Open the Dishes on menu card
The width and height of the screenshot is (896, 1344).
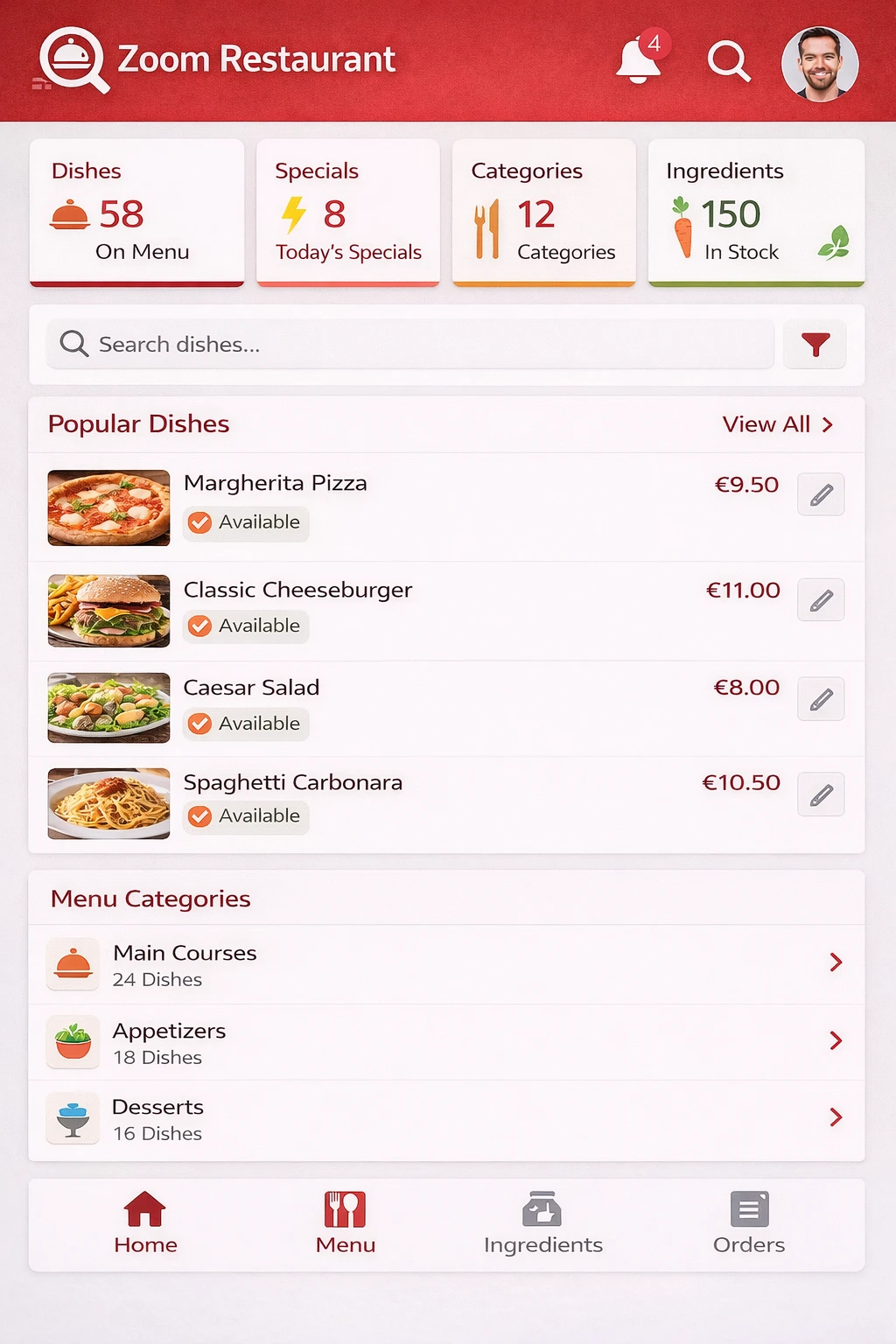pos(136,212)
